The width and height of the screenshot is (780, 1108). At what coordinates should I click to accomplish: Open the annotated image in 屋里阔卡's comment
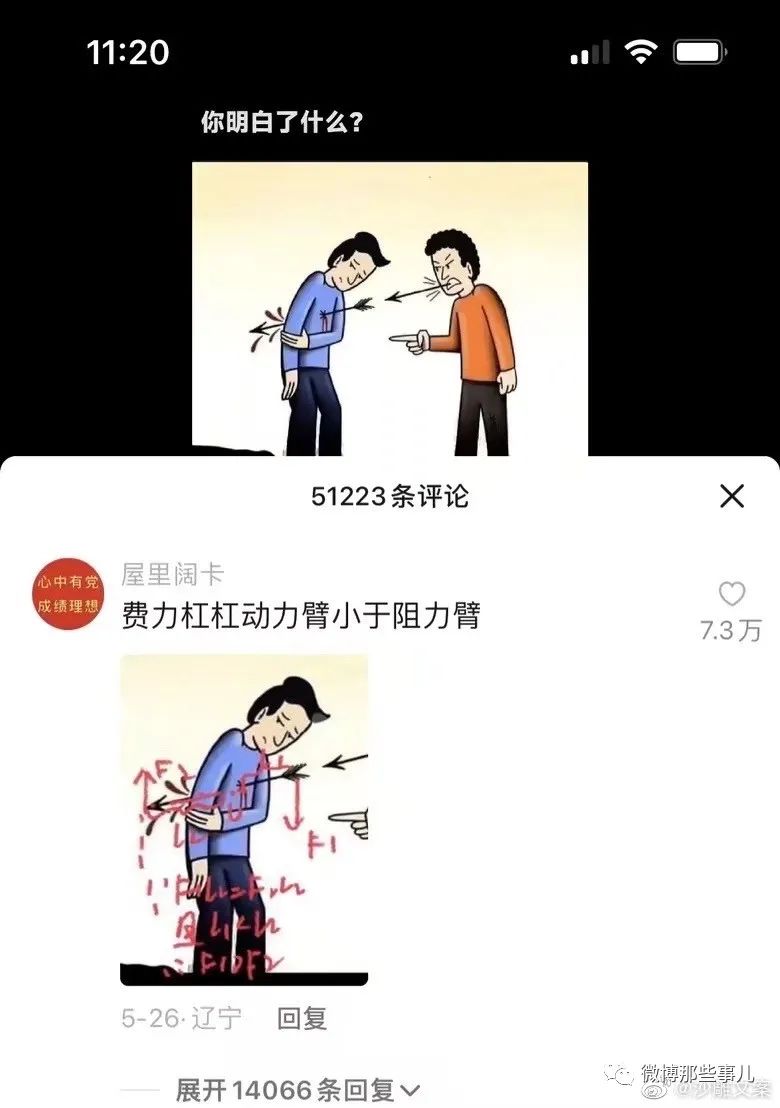click(x=244, y=820)
